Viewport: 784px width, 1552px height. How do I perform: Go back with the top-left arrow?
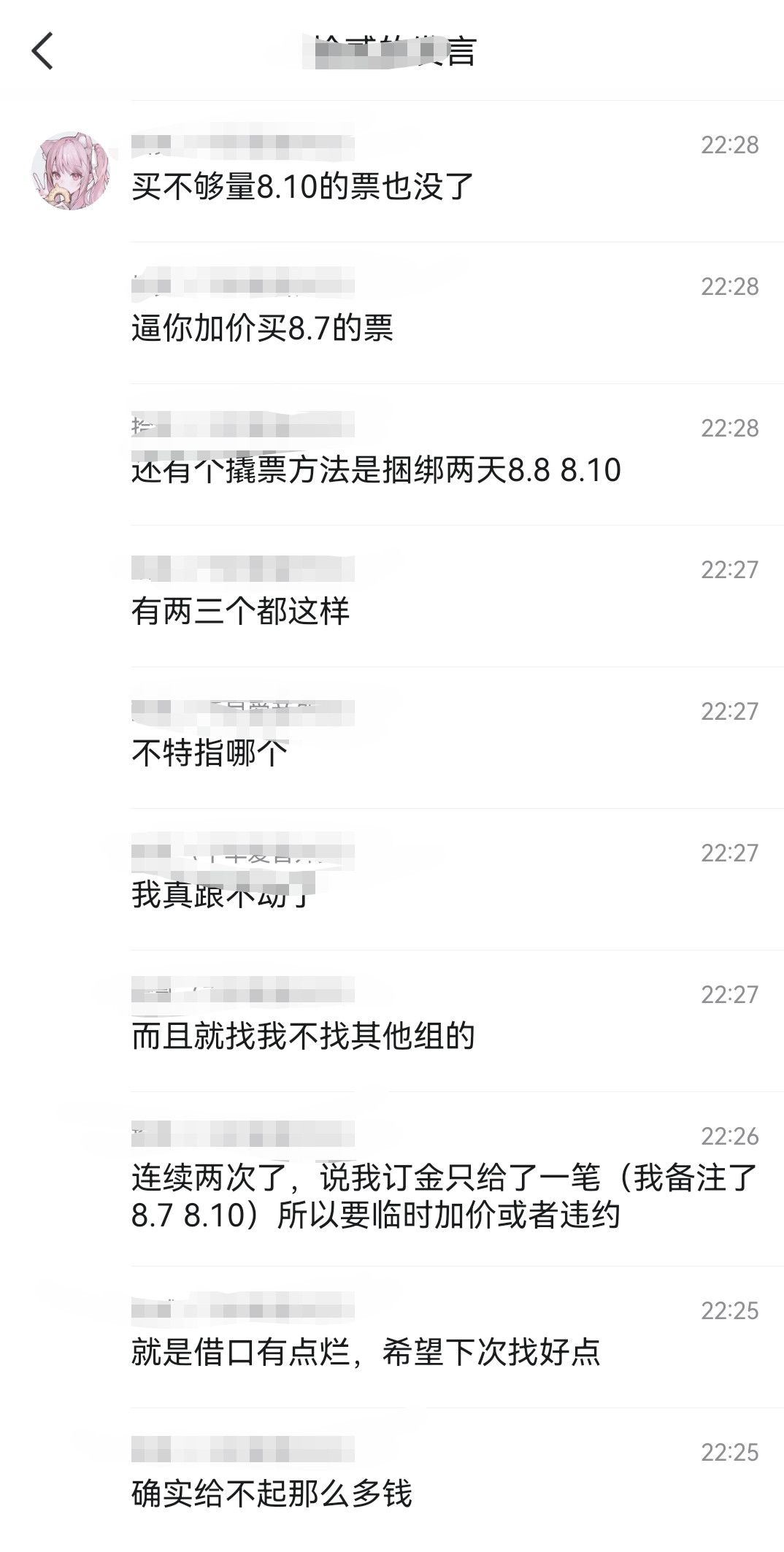pyautogui.click(x=42, y=51)
